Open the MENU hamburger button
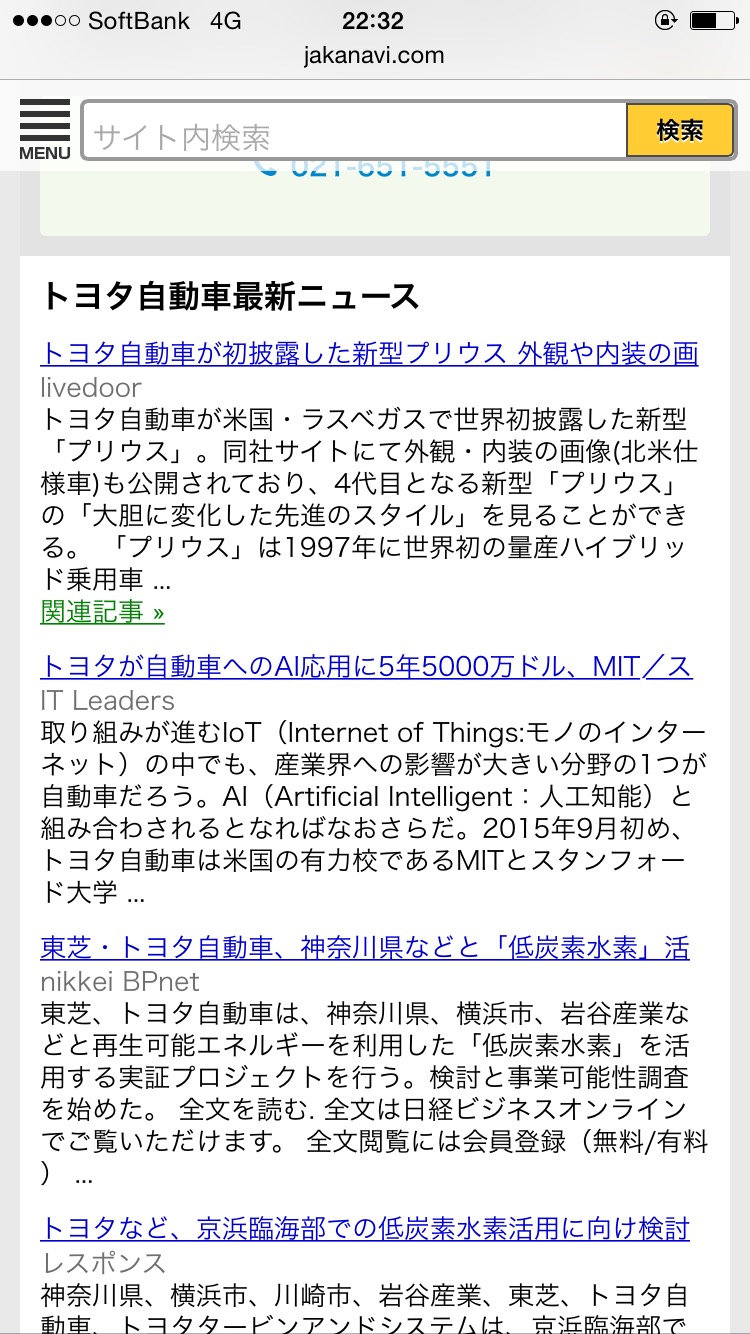 45,130
